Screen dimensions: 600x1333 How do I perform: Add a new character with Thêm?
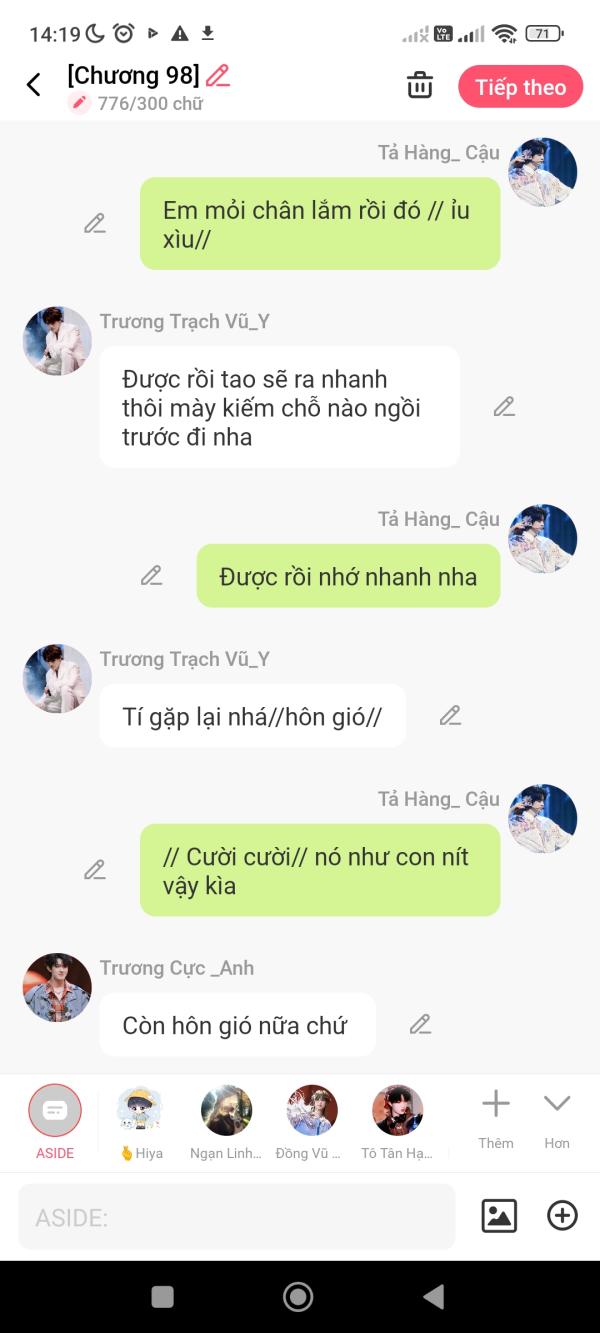[x=496, y=1119]
